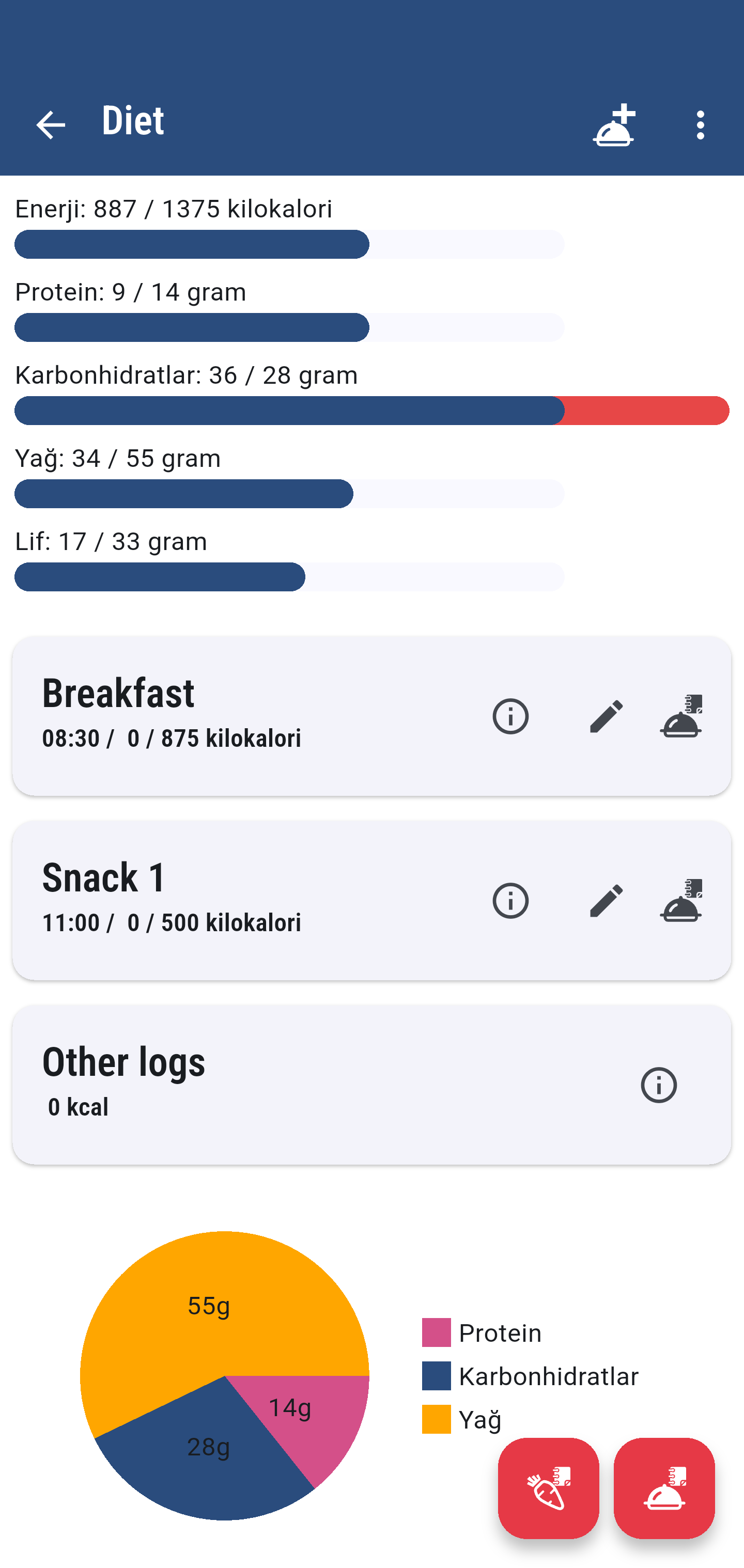Edit the Snack 1 meal
744x1568 pixels.
pyautogui.click(x=607, y=901)
